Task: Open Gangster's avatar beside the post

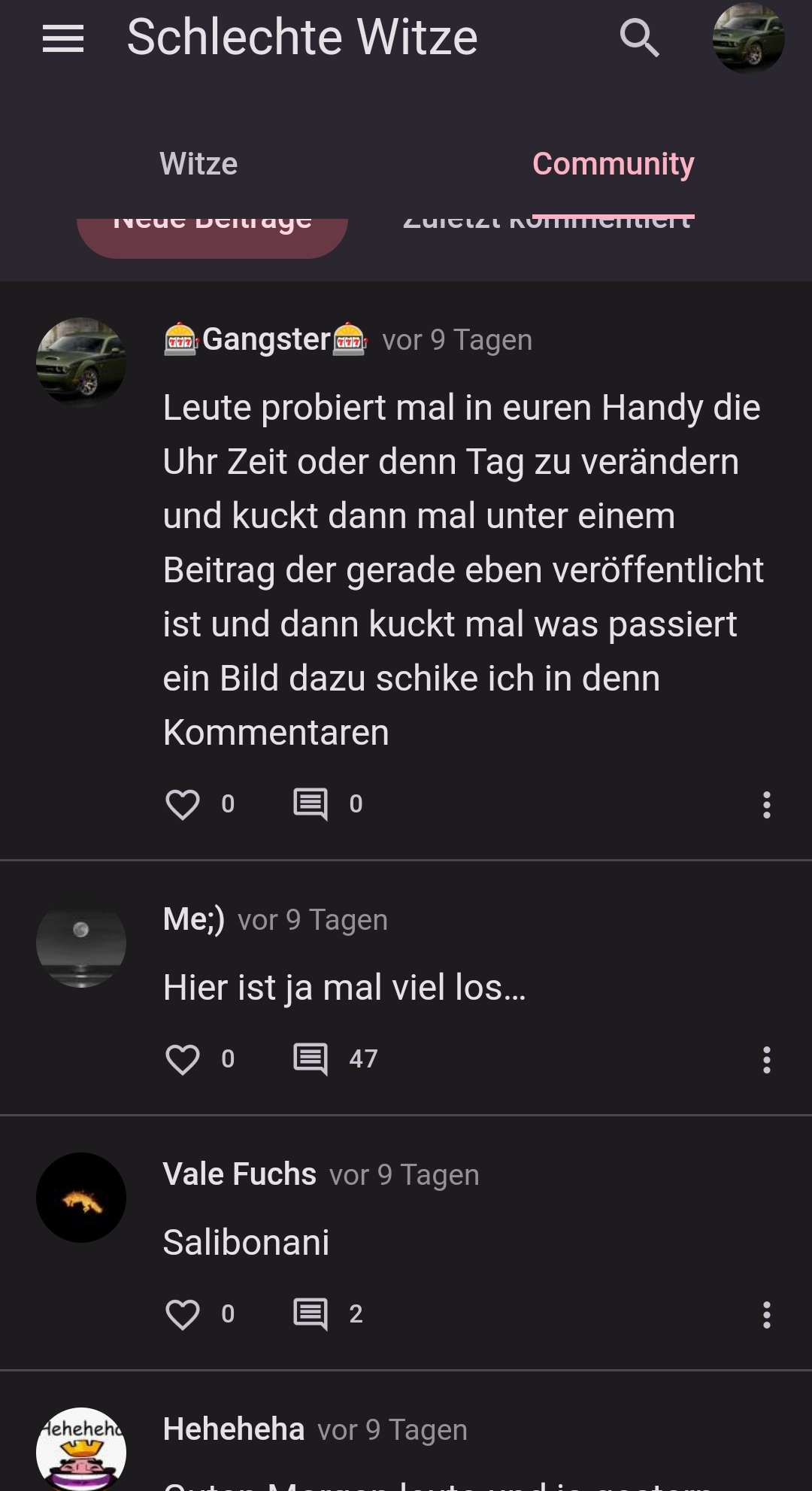Action: (x=81, y=362)
